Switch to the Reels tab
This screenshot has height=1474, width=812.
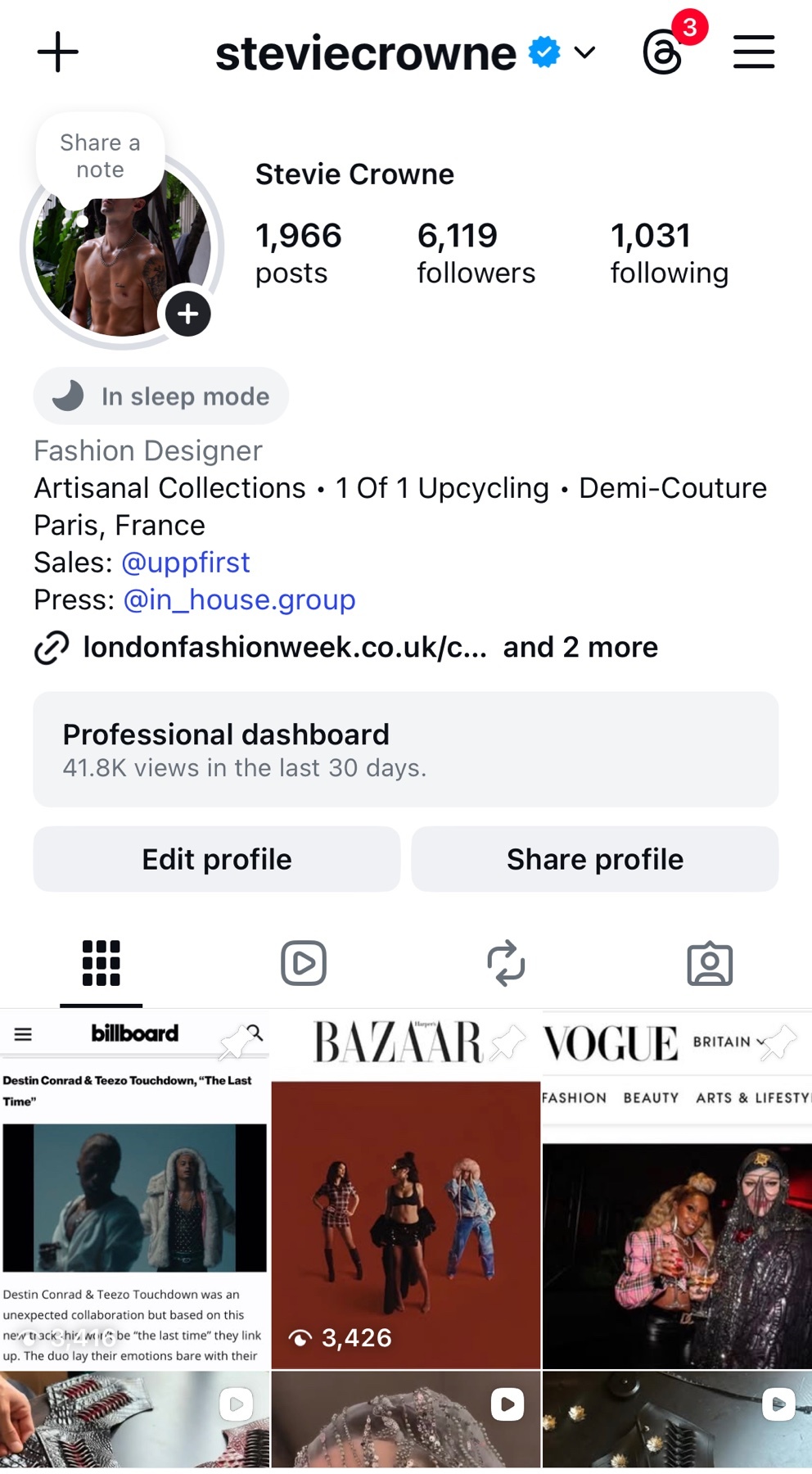click(x=304, y=963)
